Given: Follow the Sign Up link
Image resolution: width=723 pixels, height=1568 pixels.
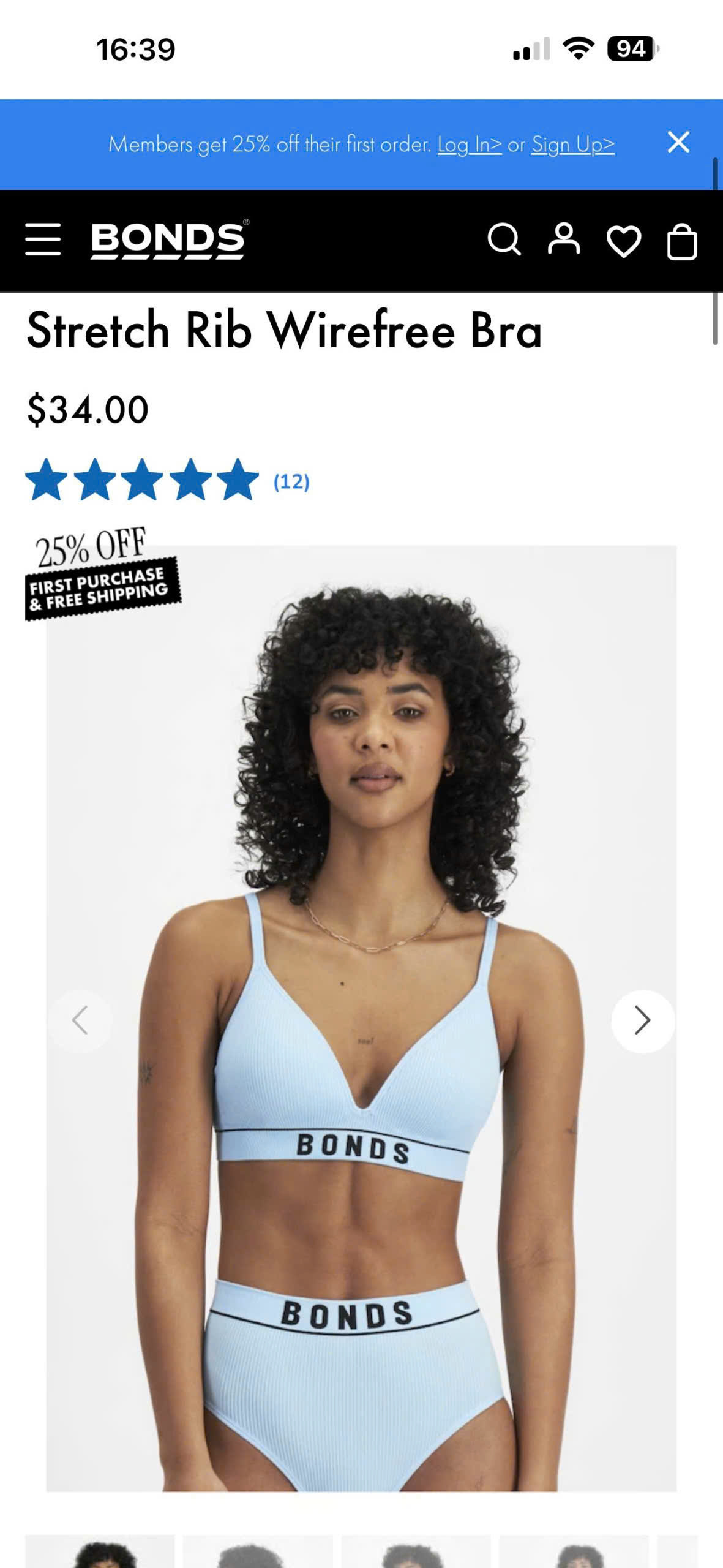Looking at the screenshot, I should pos(572,145).
